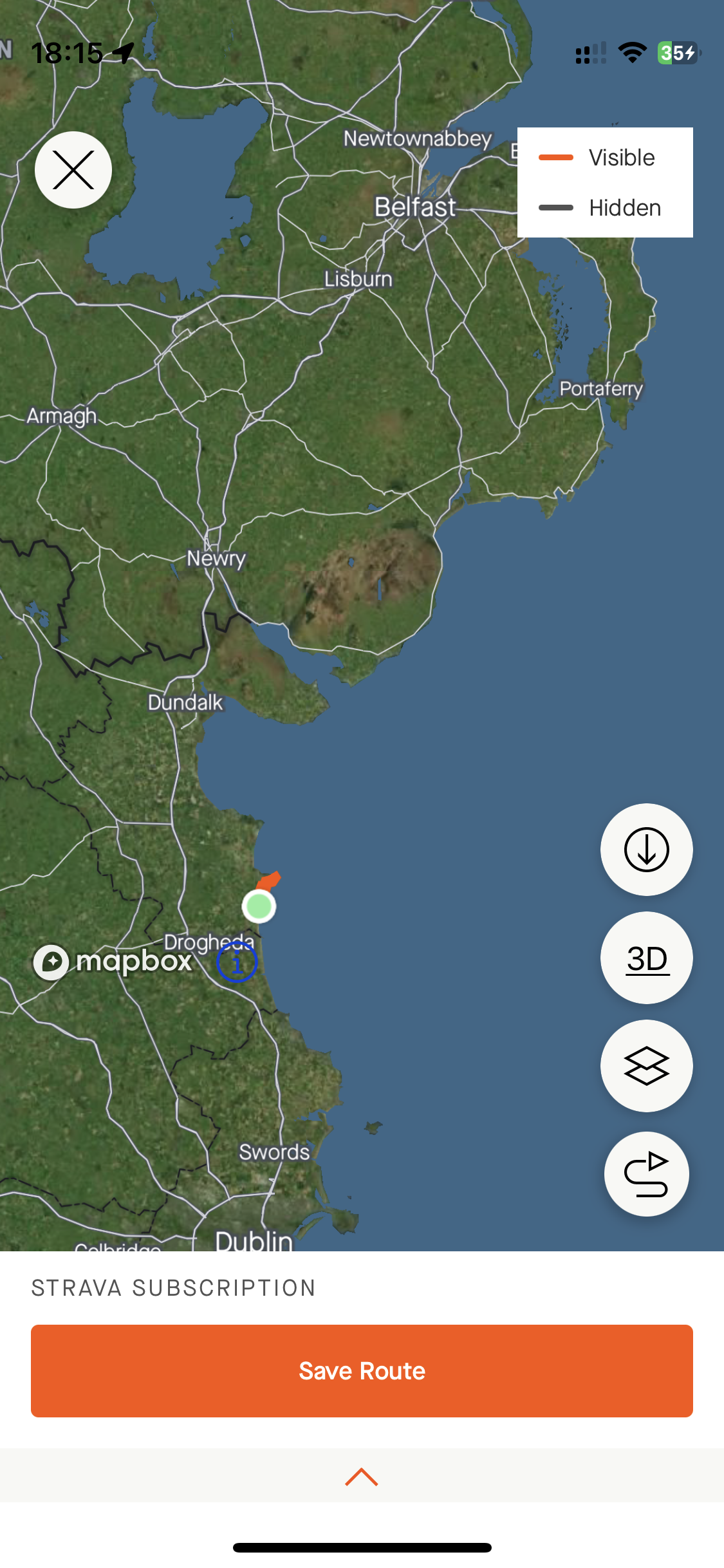Tap the green start marker on the map
The height and width of the screenshot is (1568, 724).
click(x=259, y=906)
